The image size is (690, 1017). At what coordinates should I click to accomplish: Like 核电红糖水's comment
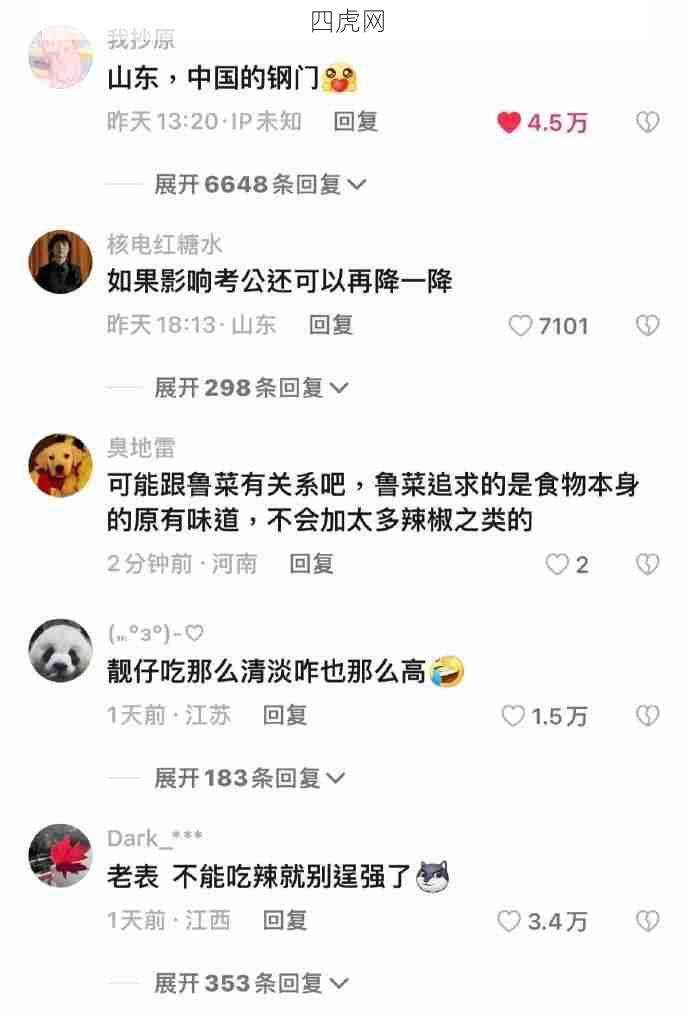point(520,326)
